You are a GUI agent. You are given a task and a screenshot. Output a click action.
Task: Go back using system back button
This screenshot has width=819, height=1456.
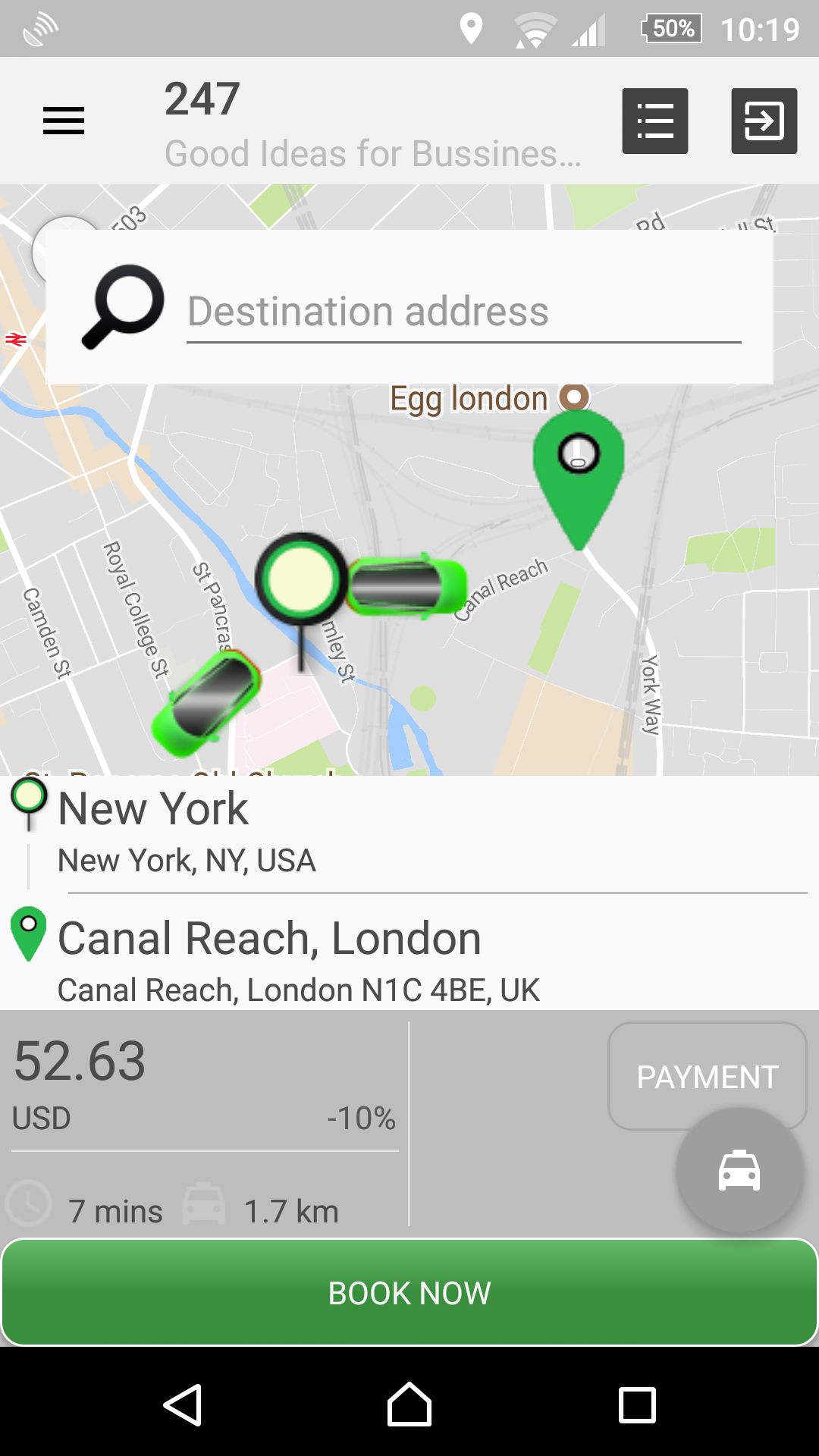183,1405
